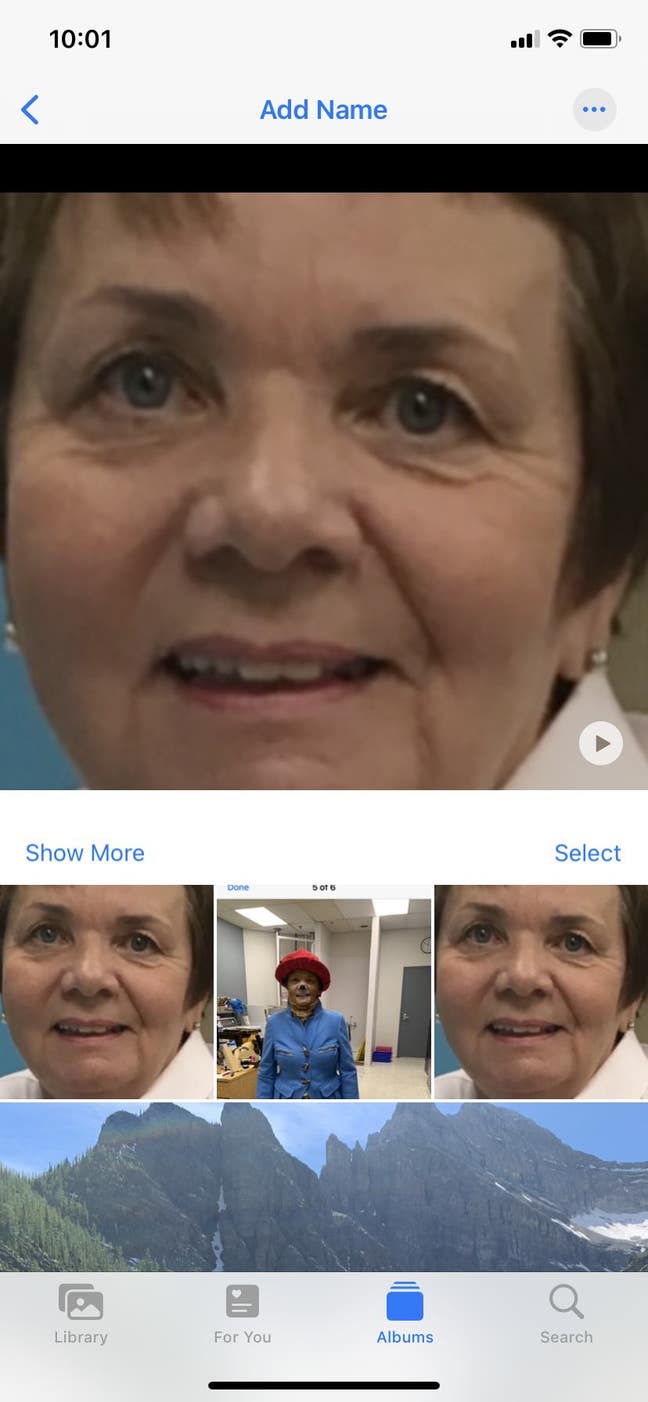The image size is (648, 1402).
Task: Switch to the Search tab
Action: coord(566,1315)
